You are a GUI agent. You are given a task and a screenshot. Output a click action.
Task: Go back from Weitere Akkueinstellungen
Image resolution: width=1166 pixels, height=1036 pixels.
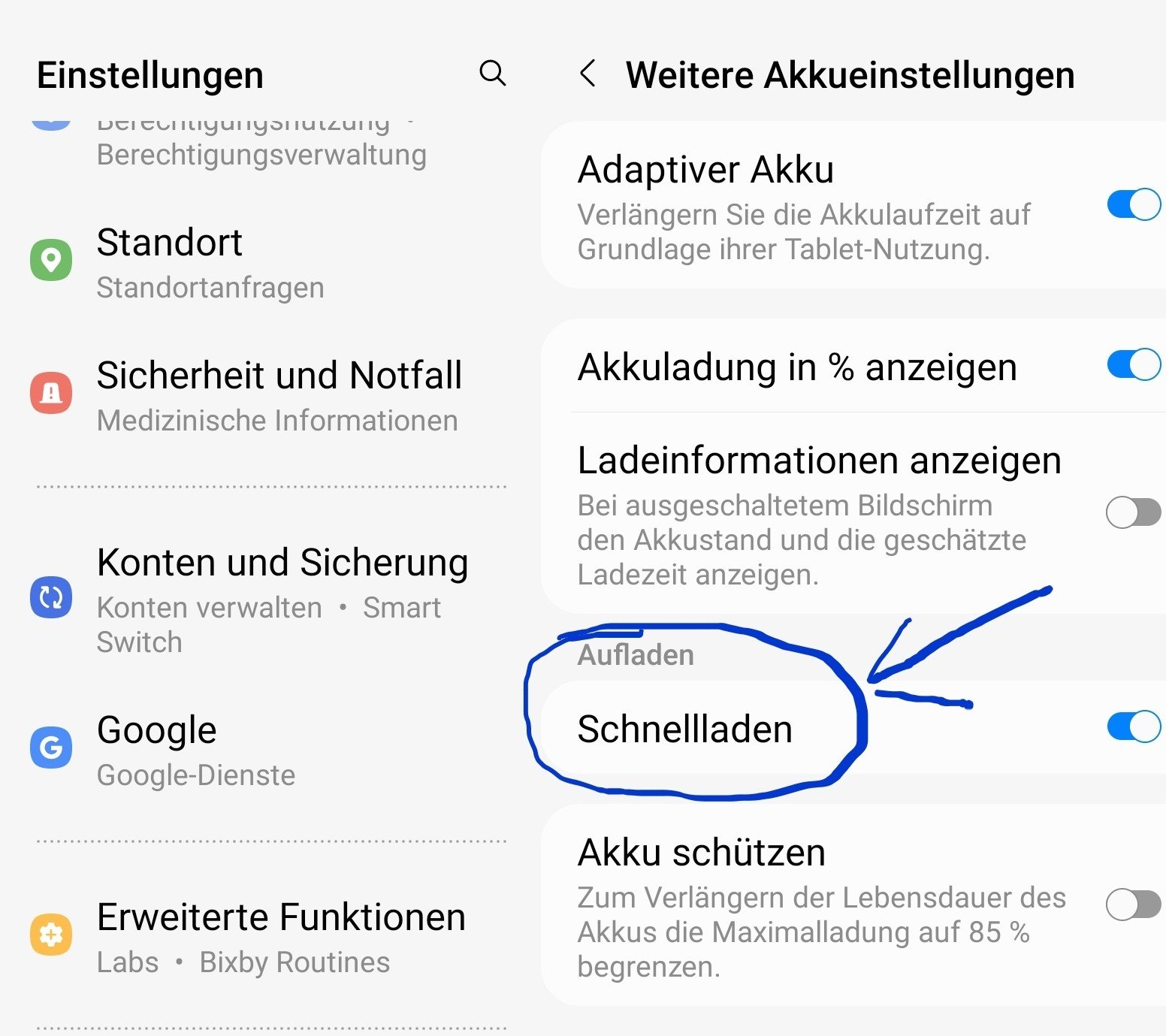click(588, 74)
